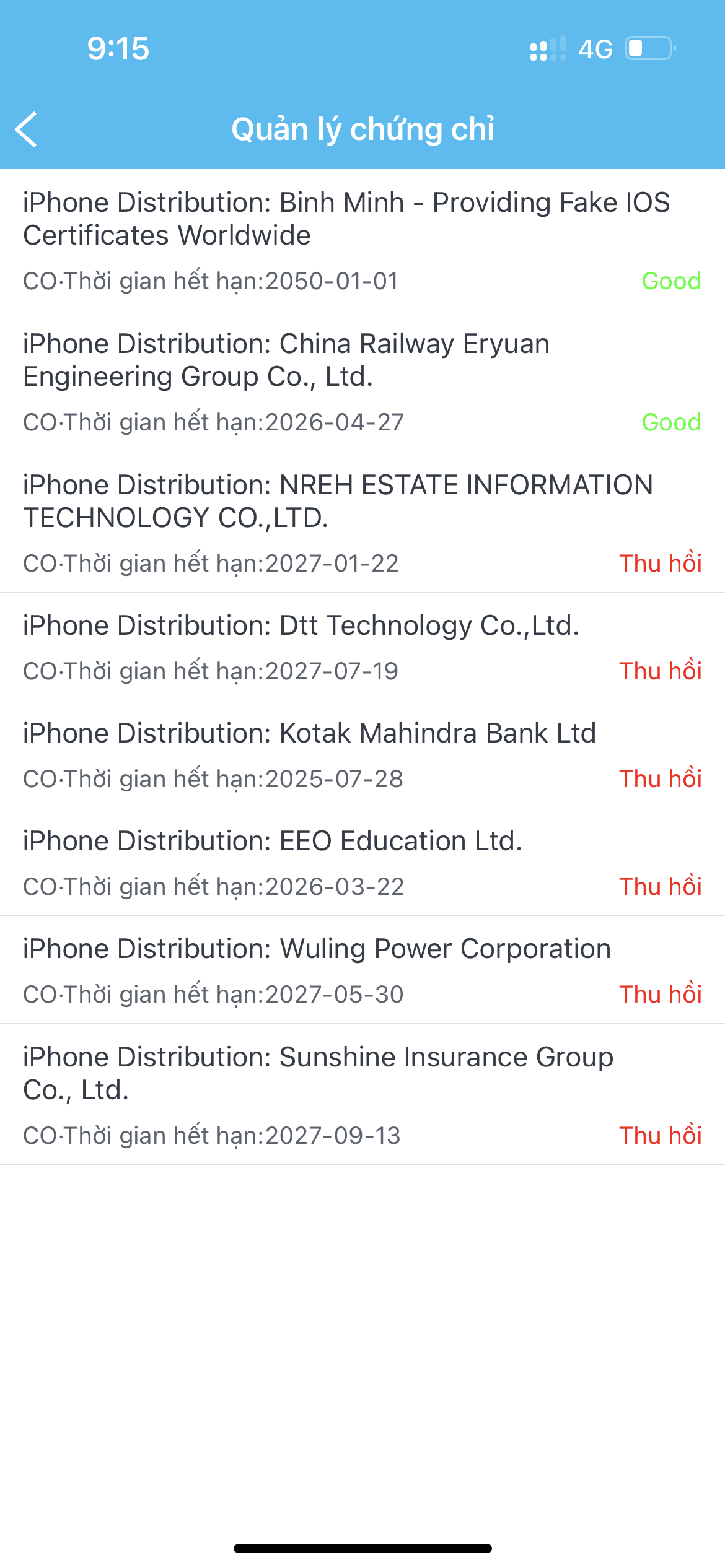This screenshot has width=725, height=1568.
Task: Open Sunshine Insurance Group certificate
Action: (x=362, y=1094)
